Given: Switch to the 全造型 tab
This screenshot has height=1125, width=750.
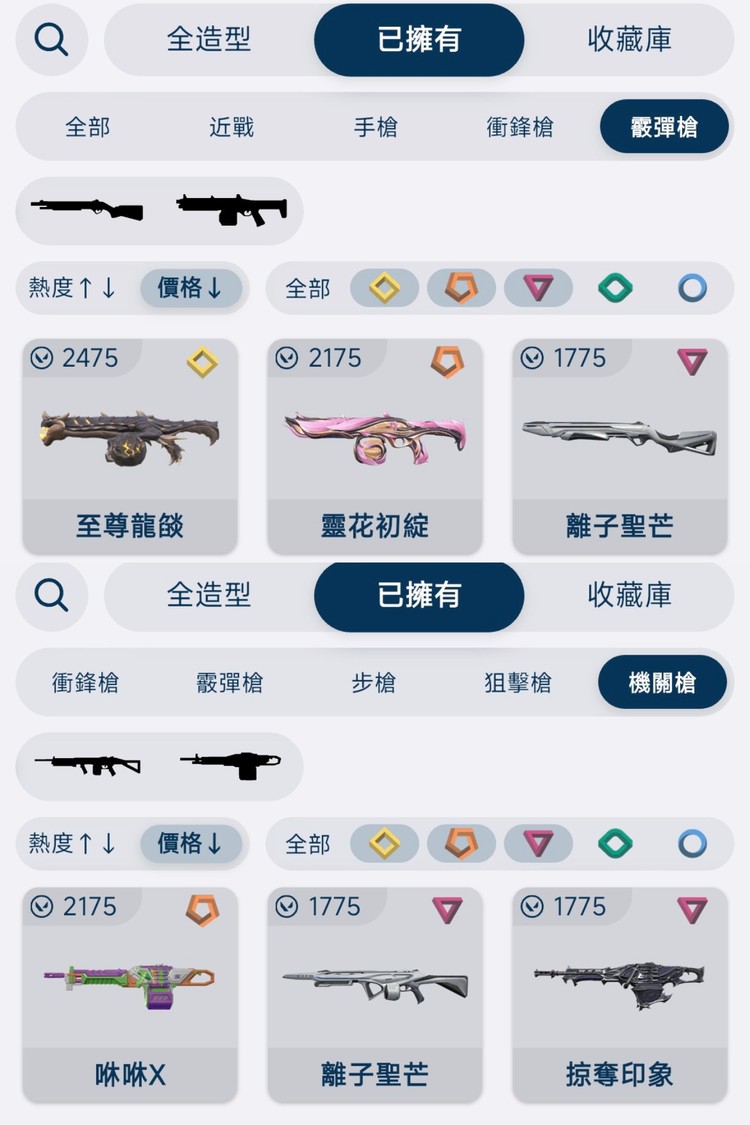Looking at the screenshot, I should pyautogui.click(x=210, y=40).
